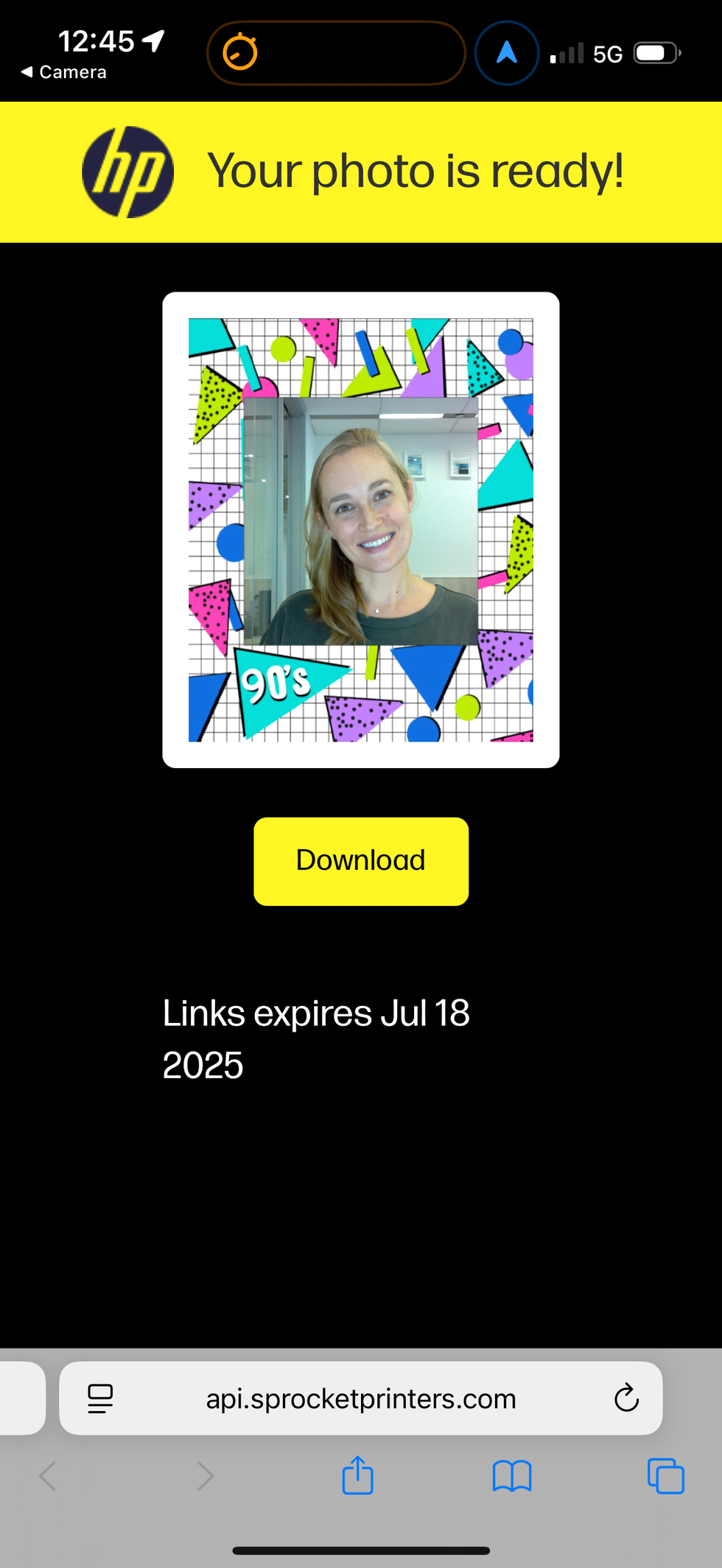Open the Safari share sheet
Viewport: 722px width, 1568px height.
358,1475
